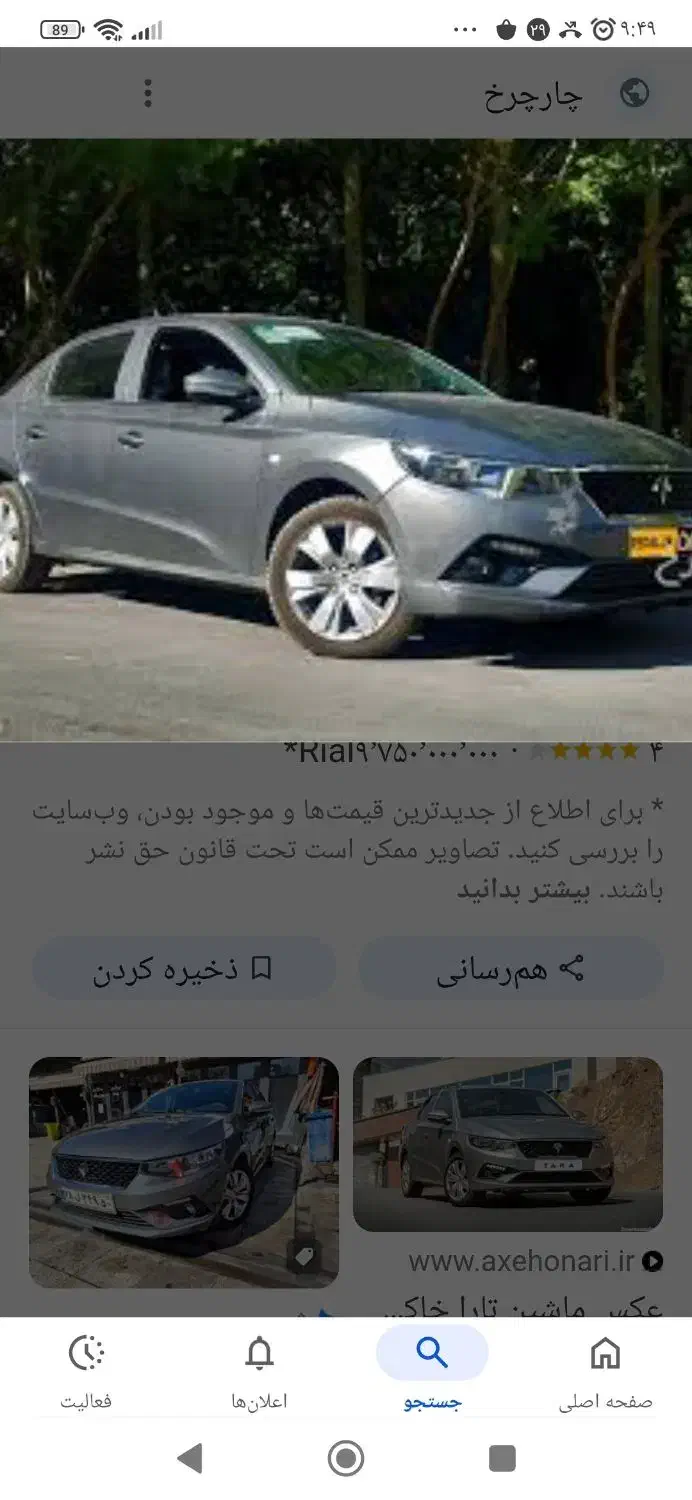
Task: Tap the بیشتر بدانید link
Action: tap(524, 890)
